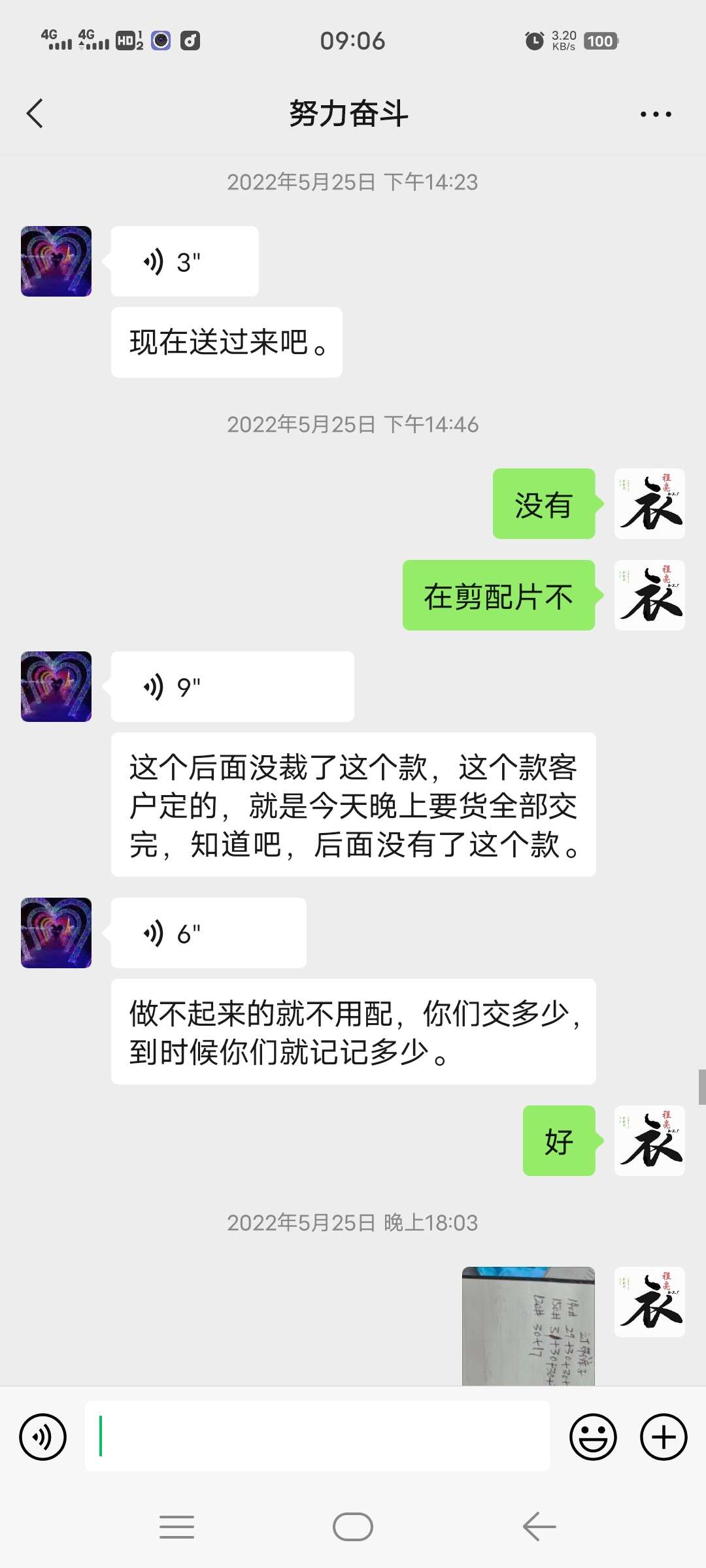Switch to voice input mode
Viewport: 706px width, 1568px height.
click(43, 1437)
